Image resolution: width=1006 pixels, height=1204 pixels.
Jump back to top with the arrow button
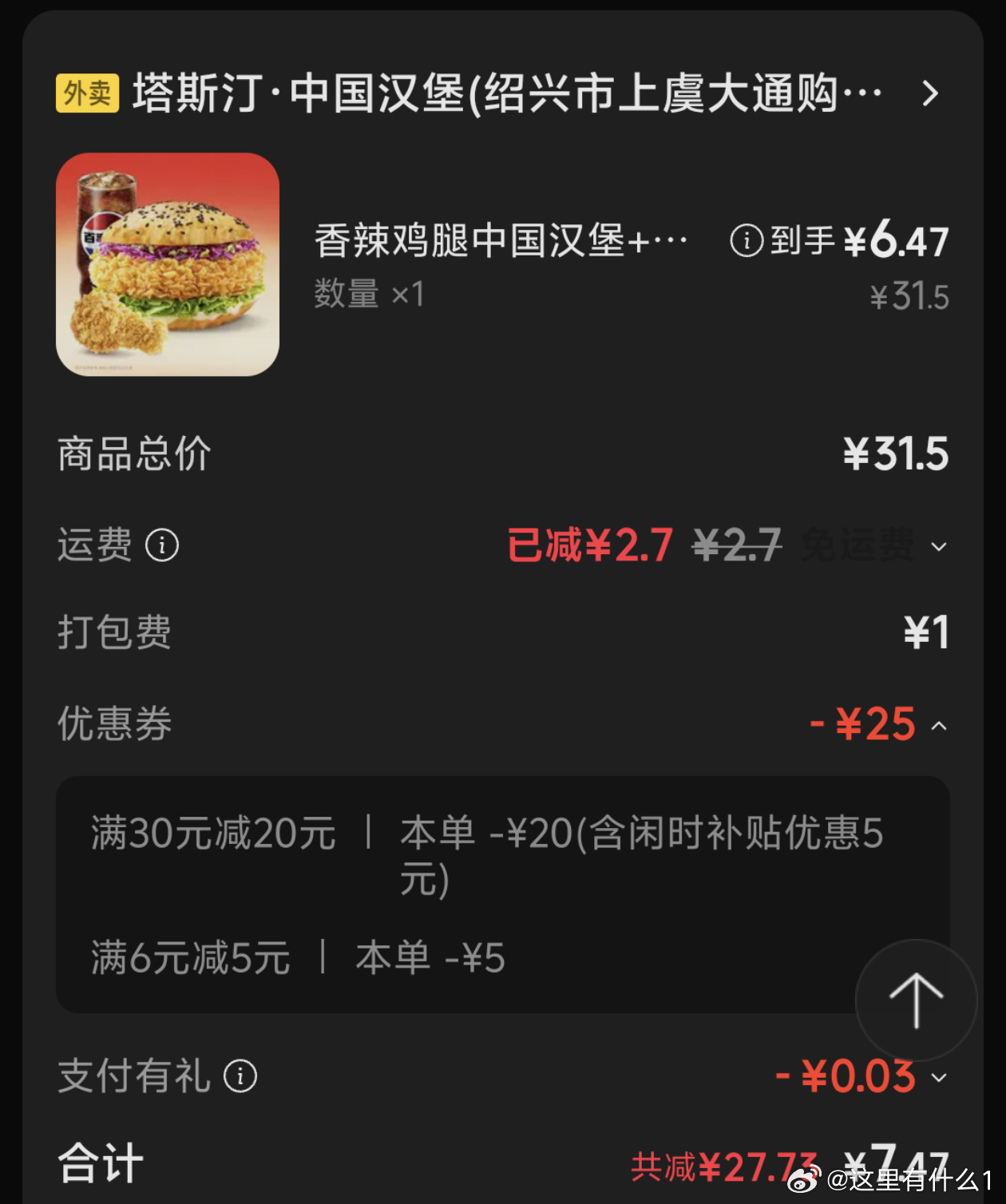[916, 1000]
